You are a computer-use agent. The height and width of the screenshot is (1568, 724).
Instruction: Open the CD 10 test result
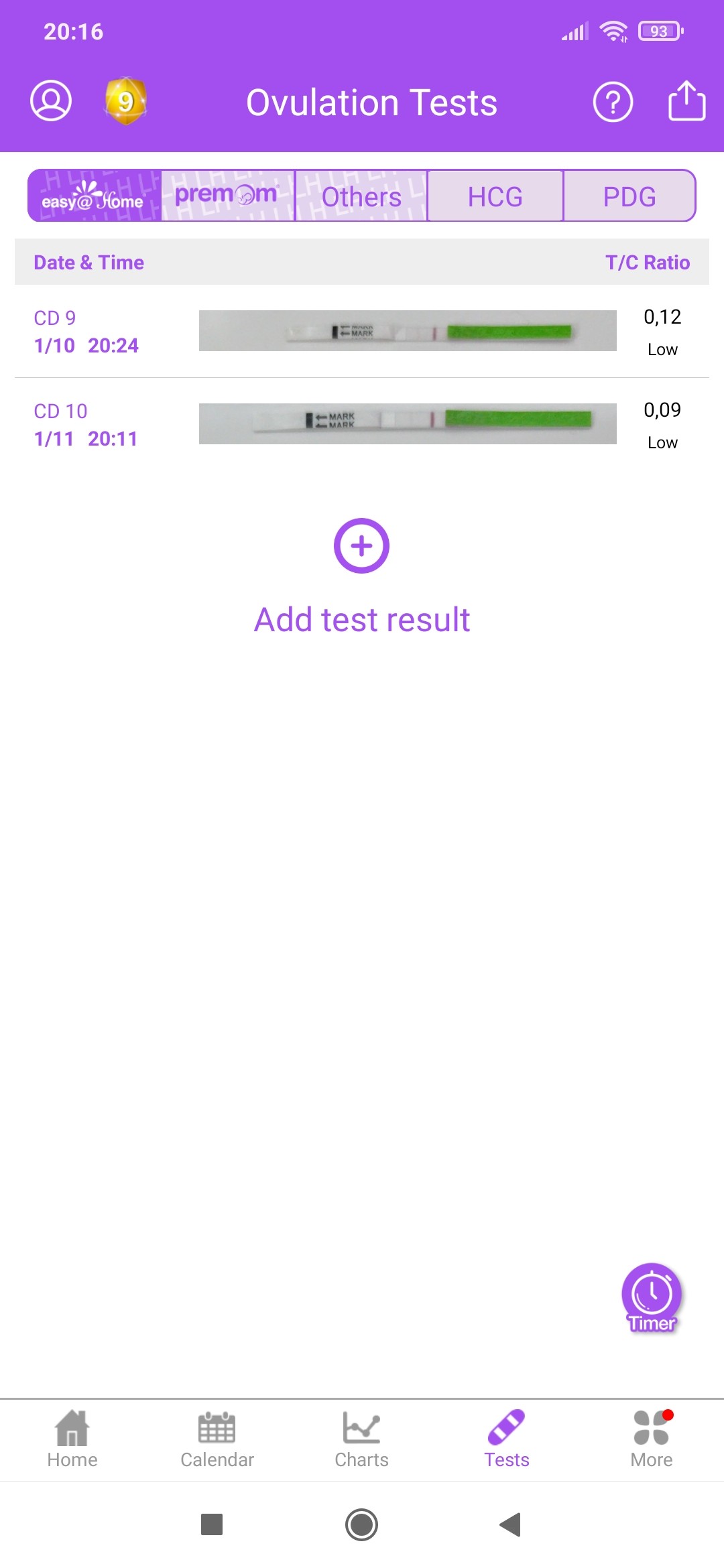tap(362, 424)
